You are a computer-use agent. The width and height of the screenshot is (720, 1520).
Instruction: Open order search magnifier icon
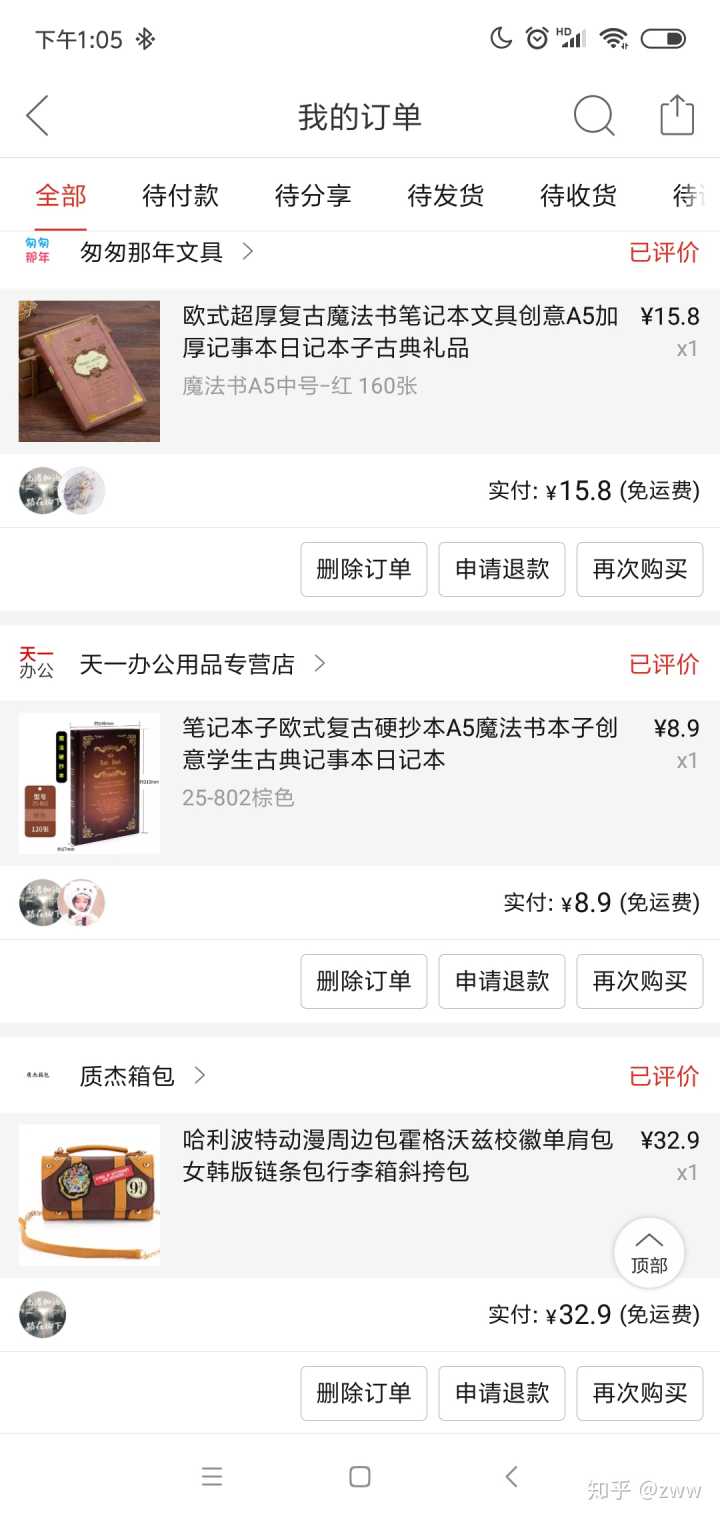(593, 116)
